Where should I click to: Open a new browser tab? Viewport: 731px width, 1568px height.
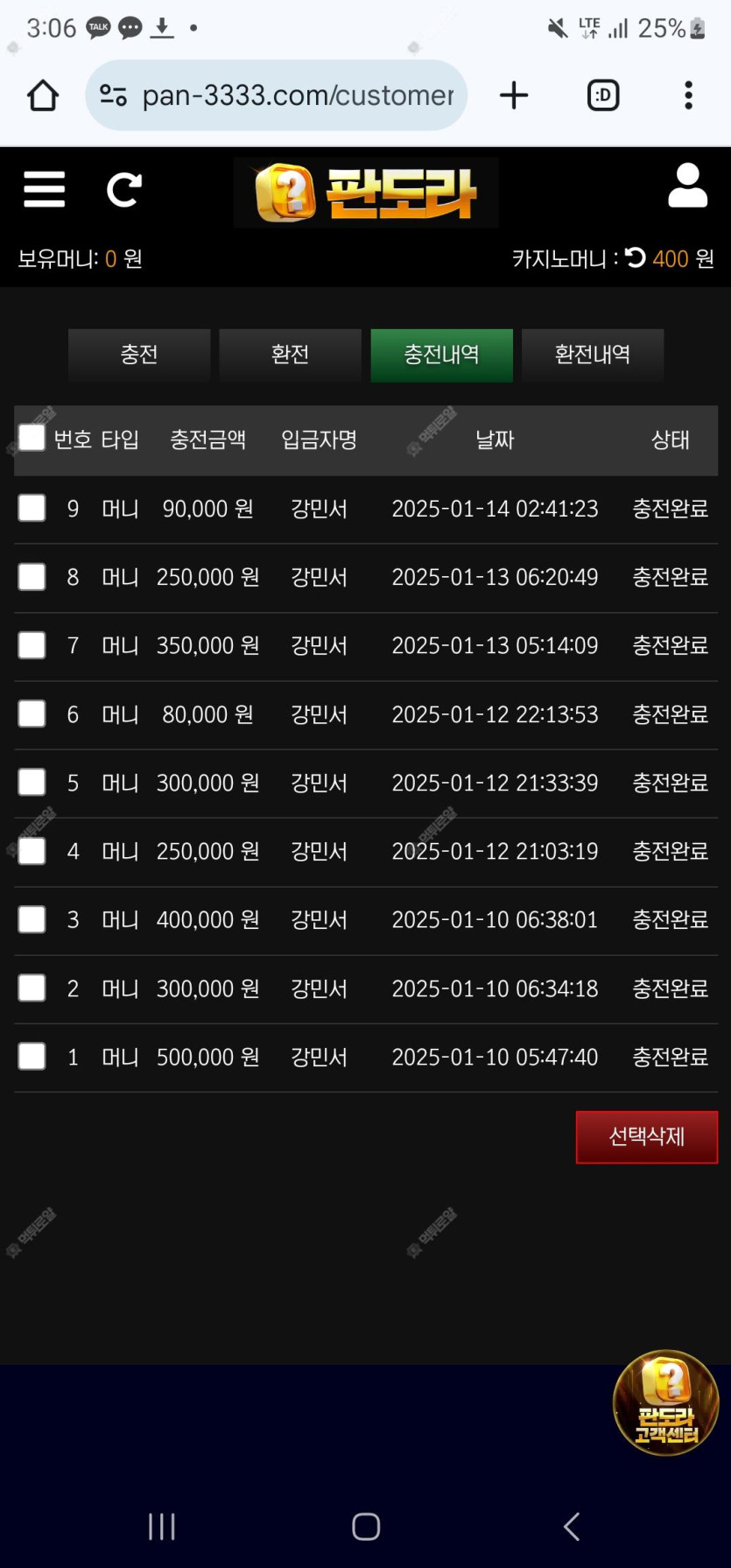tap(514, 95)
